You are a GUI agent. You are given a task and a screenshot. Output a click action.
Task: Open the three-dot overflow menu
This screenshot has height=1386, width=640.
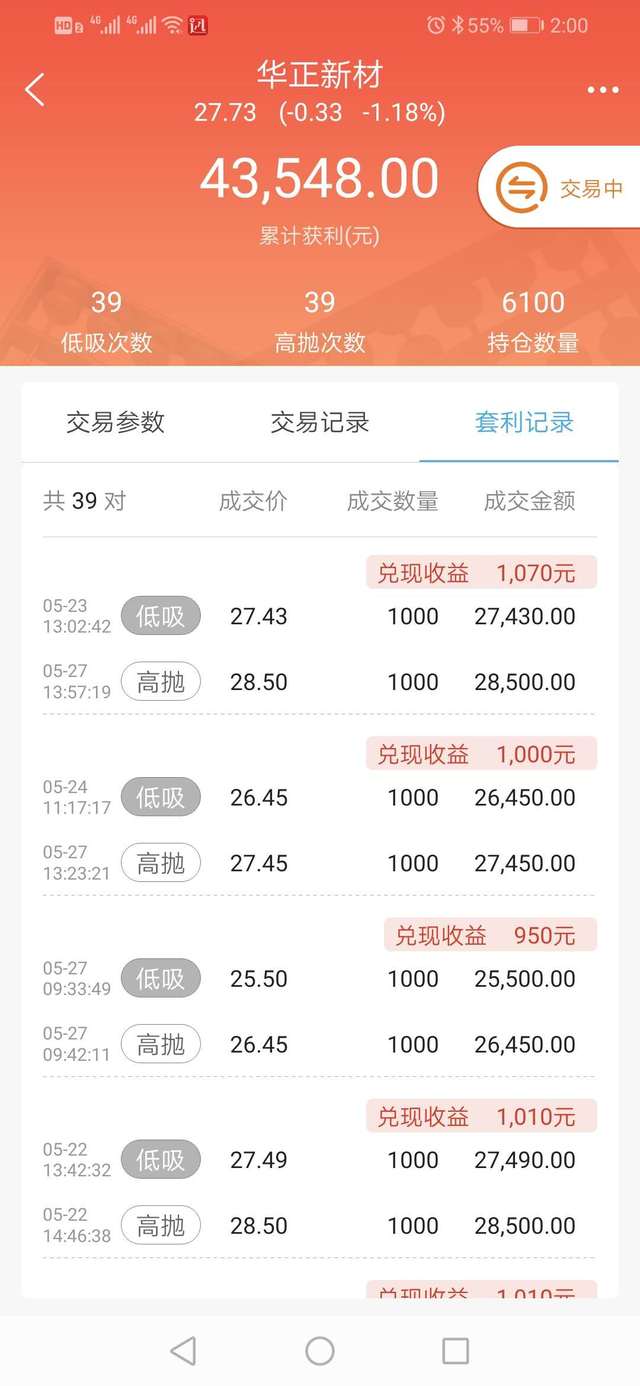[x=603, y=90]
